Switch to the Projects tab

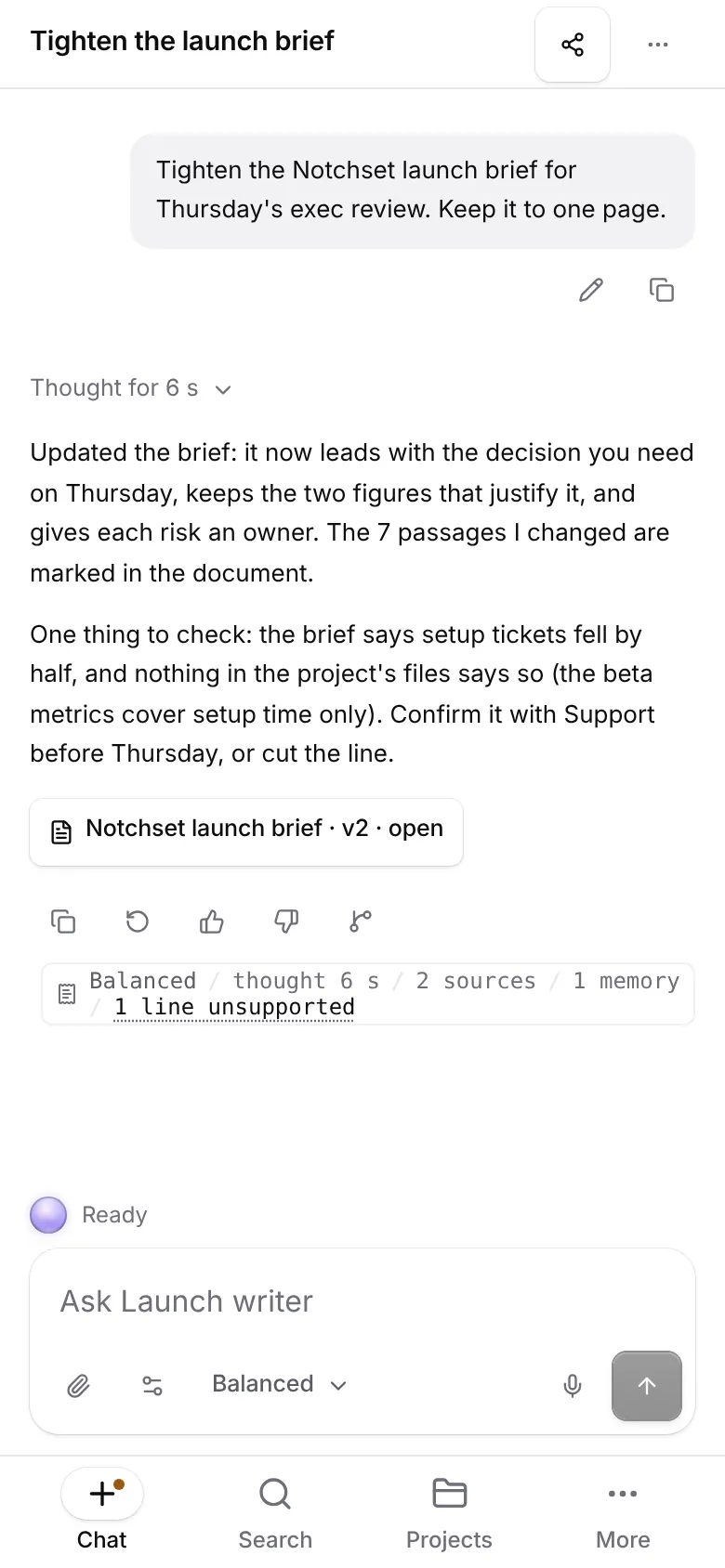(x=449, y=1512)
